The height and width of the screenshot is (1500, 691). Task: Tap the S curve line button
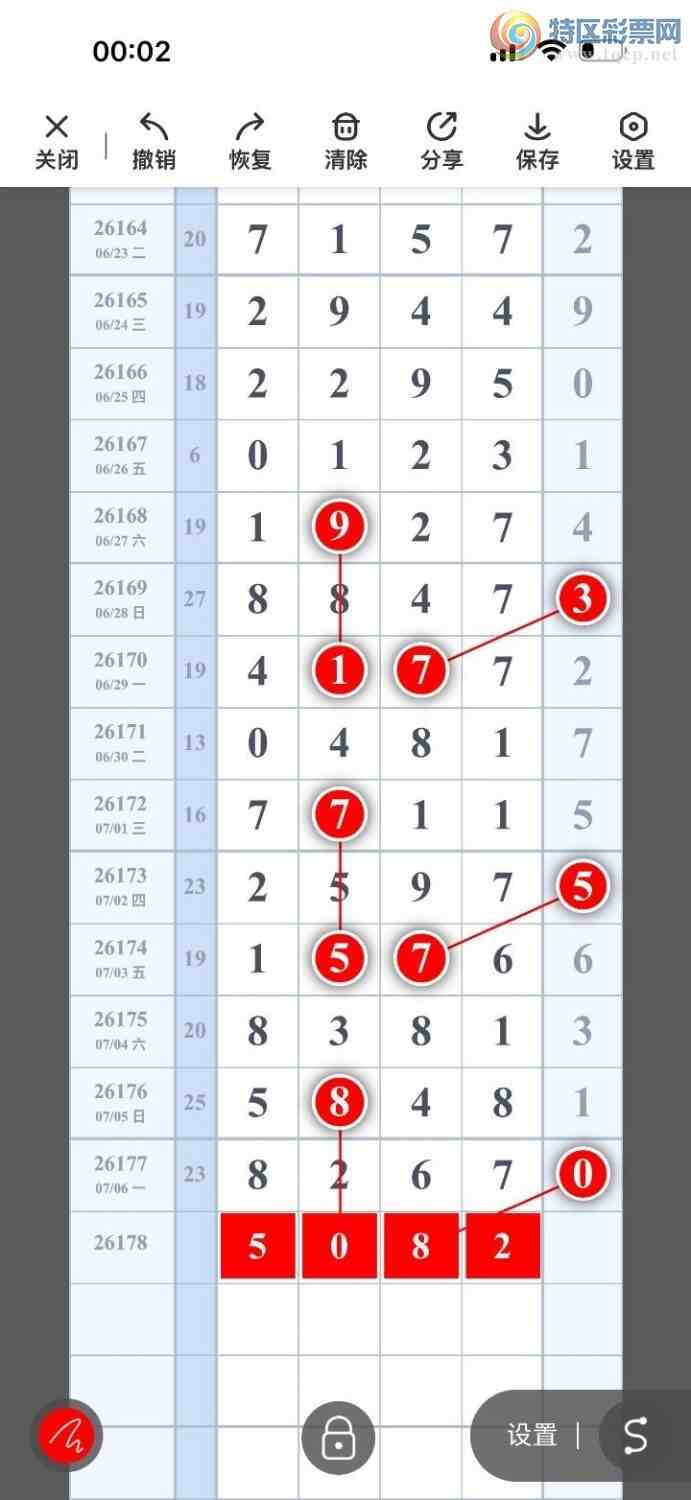pyautogui.click(x=636, y=1436)
